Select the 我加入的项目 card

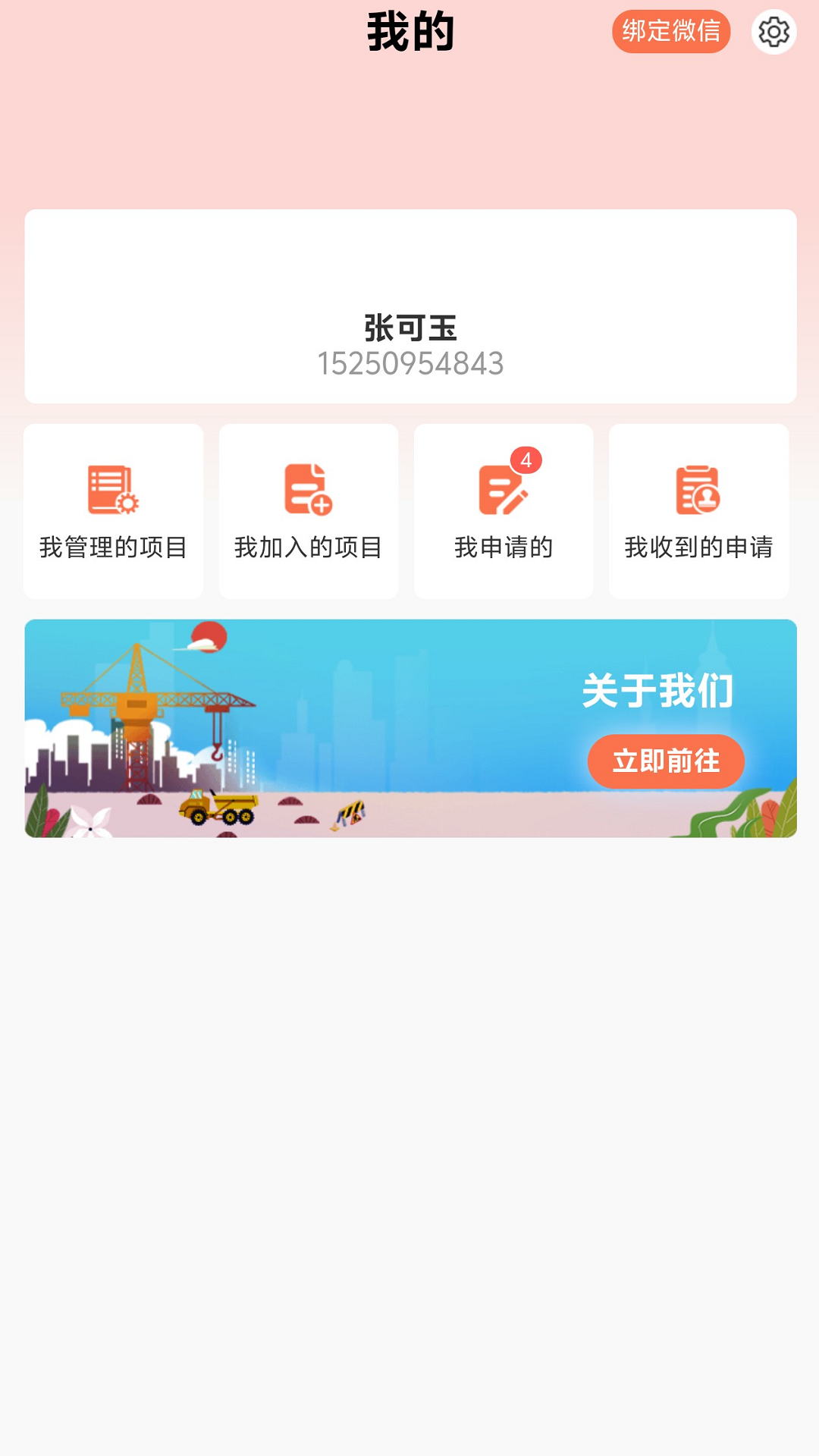pos(308,510)
